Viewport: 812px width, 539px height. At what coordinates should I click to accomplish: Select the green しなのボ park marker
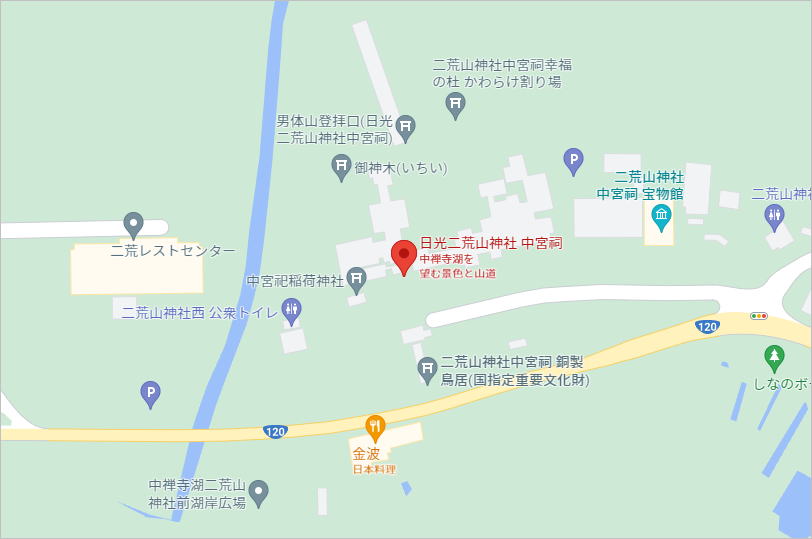point(773,357)
